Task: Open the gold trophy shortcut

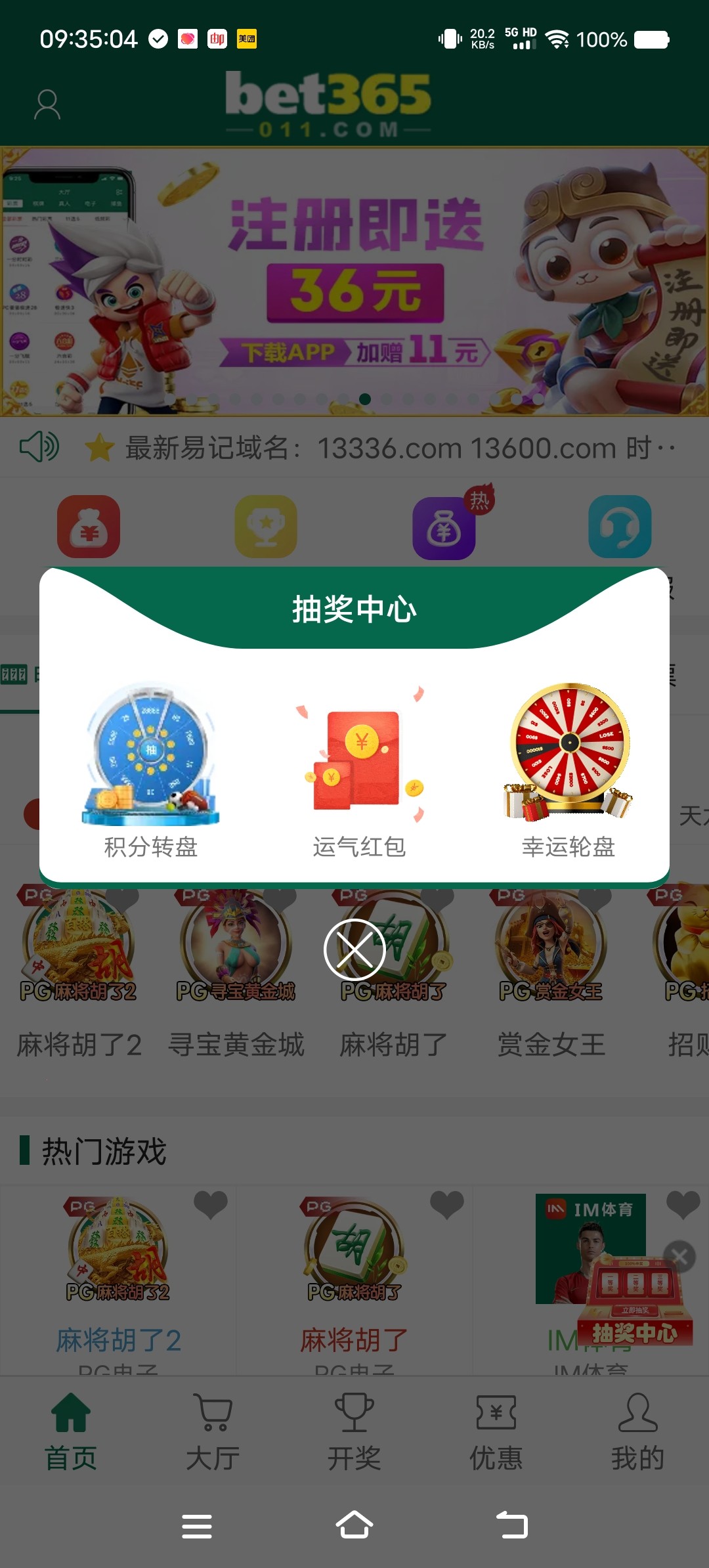Action: coord(266,527)
